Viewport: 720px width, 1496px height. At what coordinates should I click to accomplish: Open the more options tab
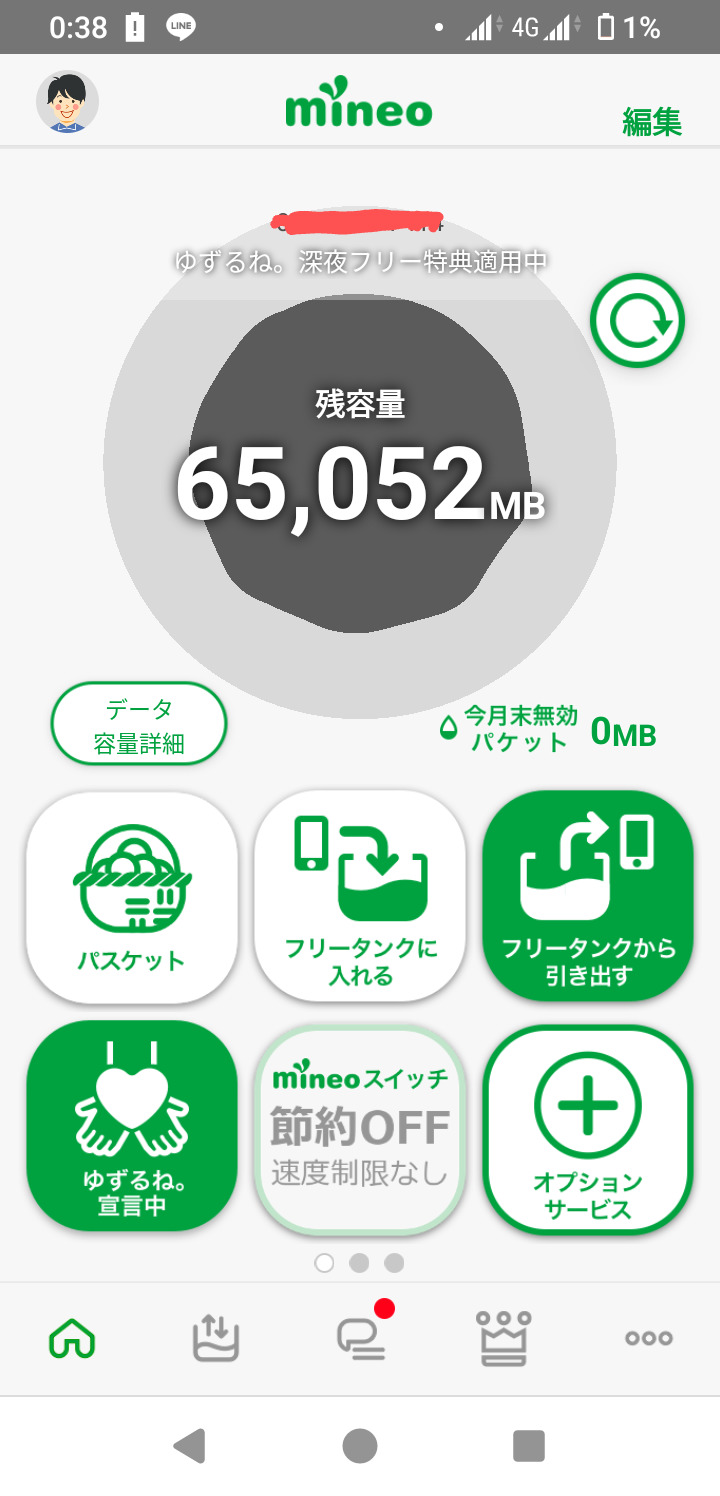click(648, 1338)
